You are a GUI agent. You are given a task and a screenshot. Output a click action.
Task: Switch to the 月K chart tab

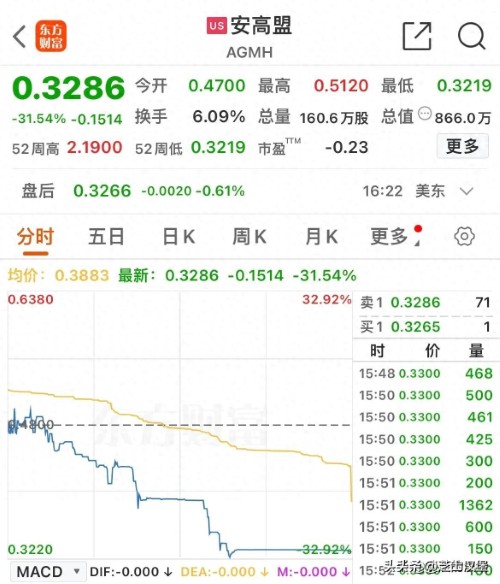[x=321, y=237]
